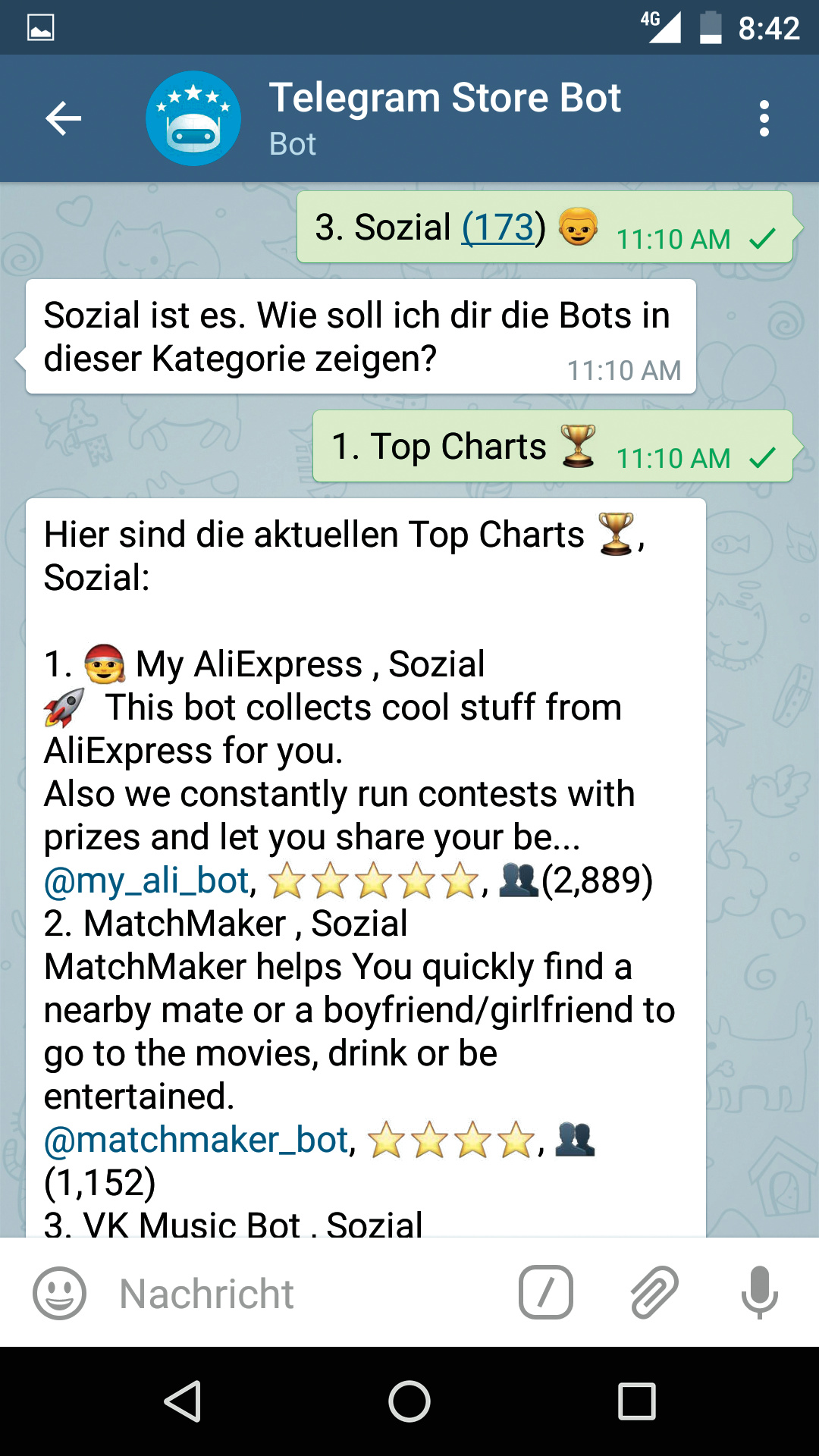Go back from the Telegram Store Bot chat
819x1456 pixels.
(63, 118)
